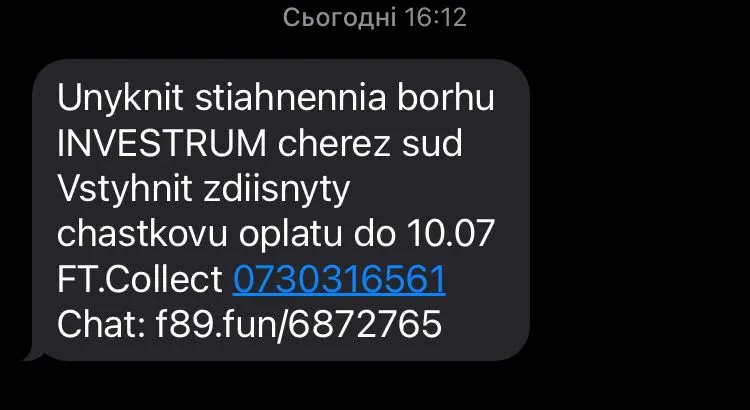
Task: Call the phone number 0730316561
Action: pyautogui.click(x=339, y=279)
